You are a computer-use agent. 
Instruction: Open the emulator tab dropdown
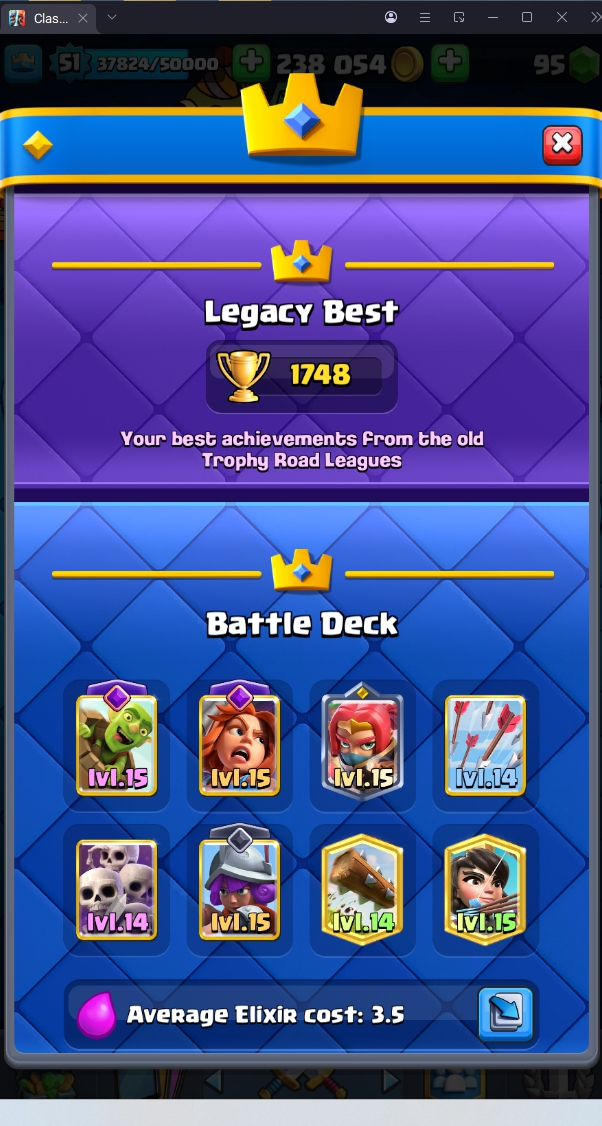[112, 18]
